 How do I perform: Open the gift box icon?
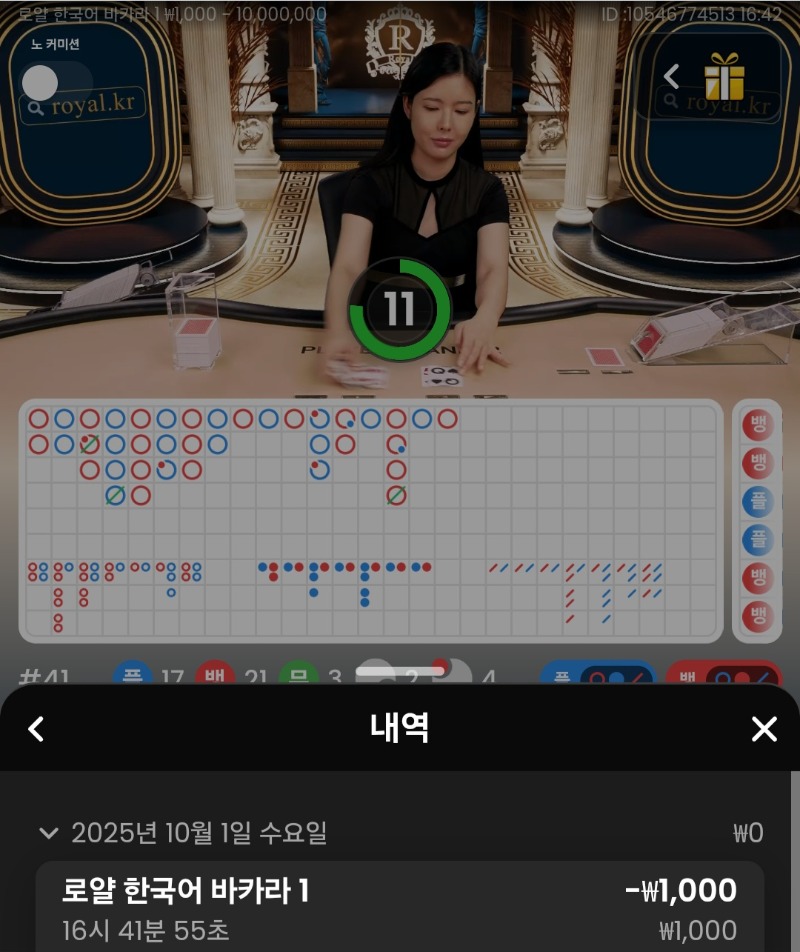pyautogui.click(x=724, y=77)
